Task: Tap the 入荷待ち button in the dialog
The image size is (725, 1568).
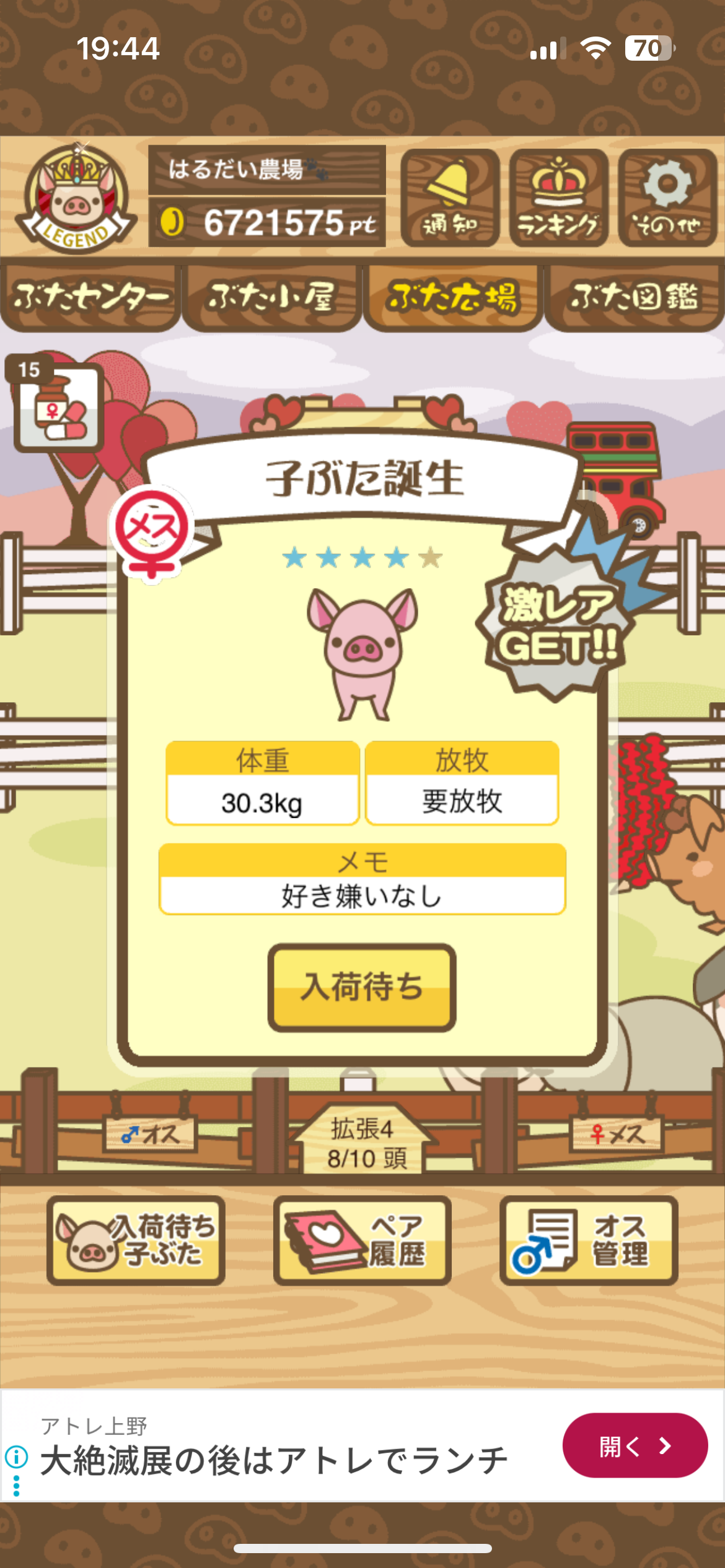Action: pyautogui.click(x=362, y=987)
